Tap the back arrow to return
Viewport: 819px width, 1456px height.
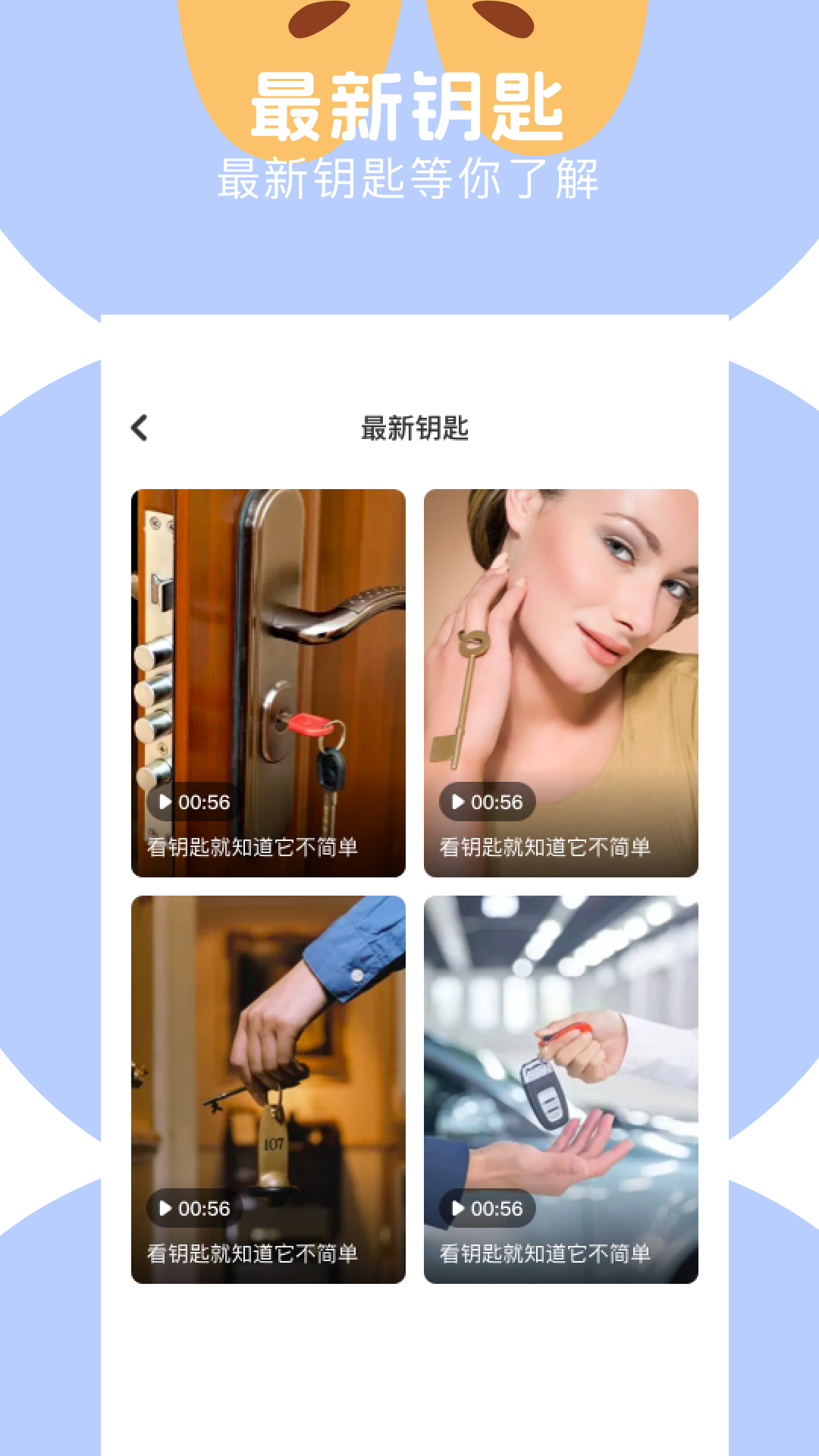[140, 429]
